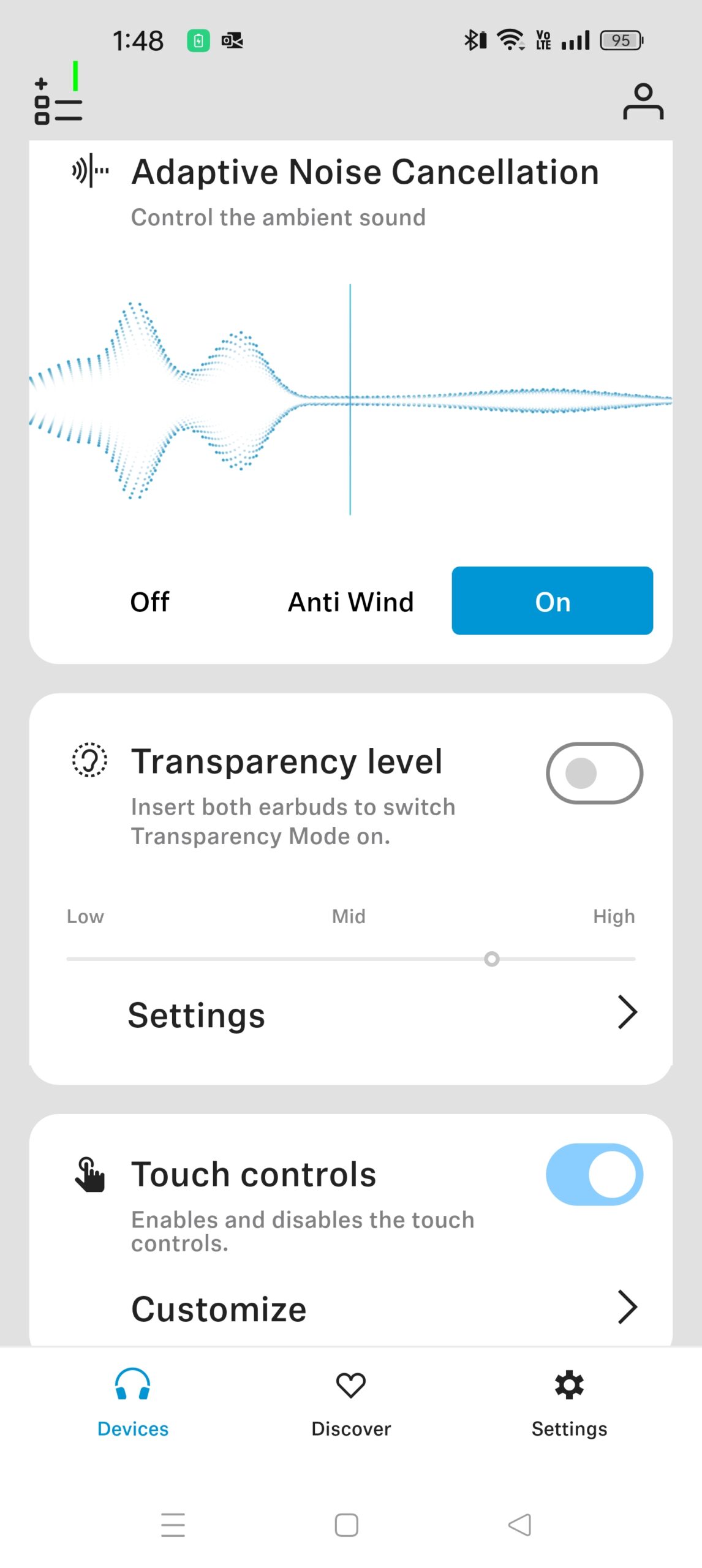Go to the system home screen
Viewport: 702px width, 1568px height.
[x=346, y=1525]
